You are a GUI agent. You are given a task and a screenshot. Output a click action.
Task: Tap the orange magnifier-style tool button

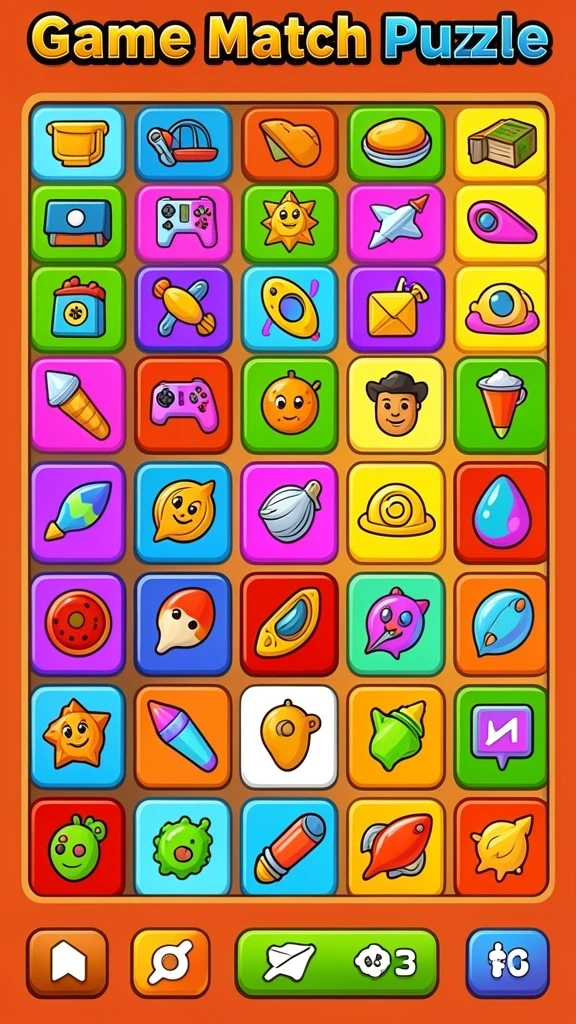170,963
